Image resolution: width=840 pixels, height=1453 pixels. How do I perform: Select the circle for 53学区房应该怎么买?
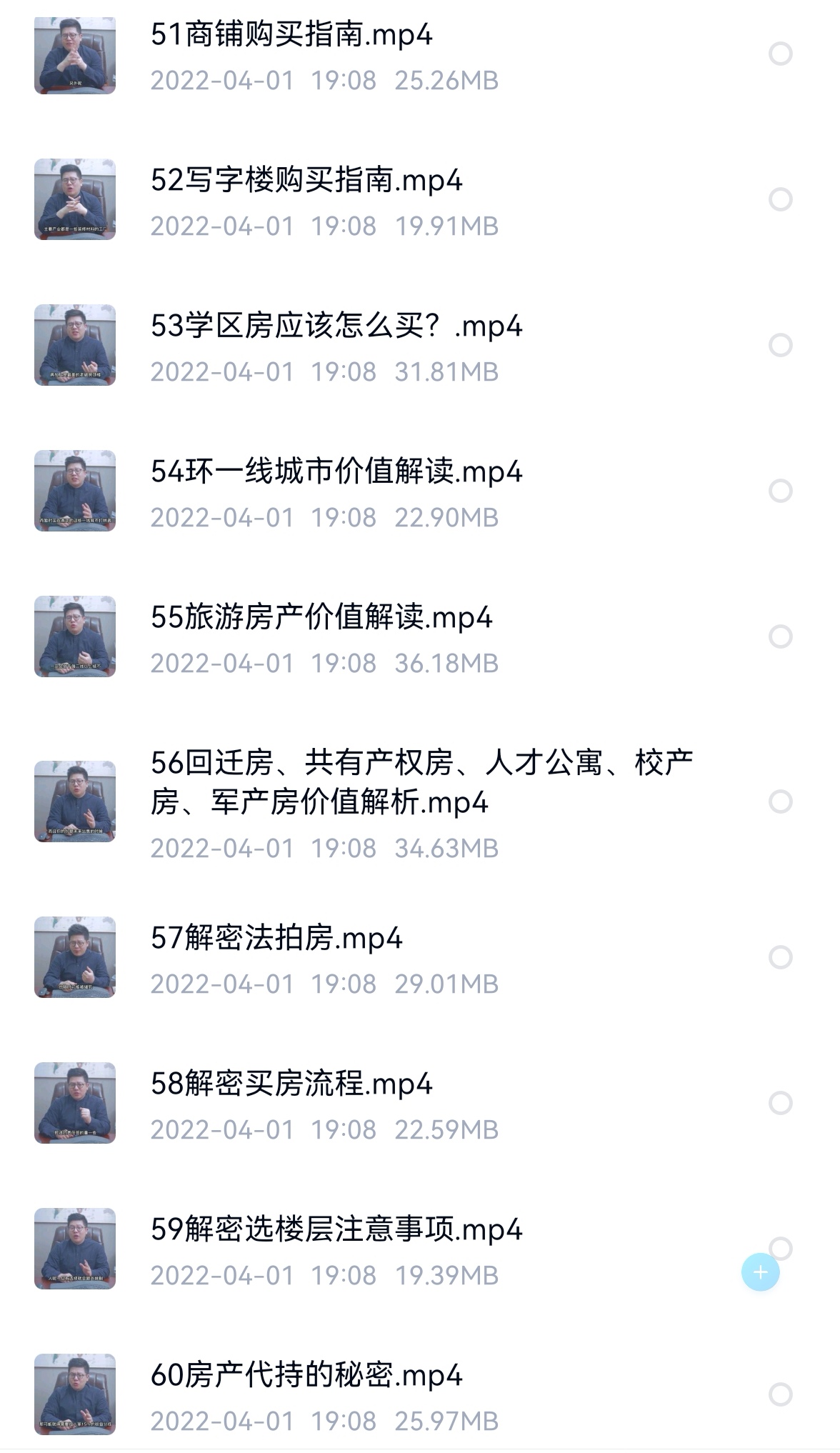click(x=780, y=345)
